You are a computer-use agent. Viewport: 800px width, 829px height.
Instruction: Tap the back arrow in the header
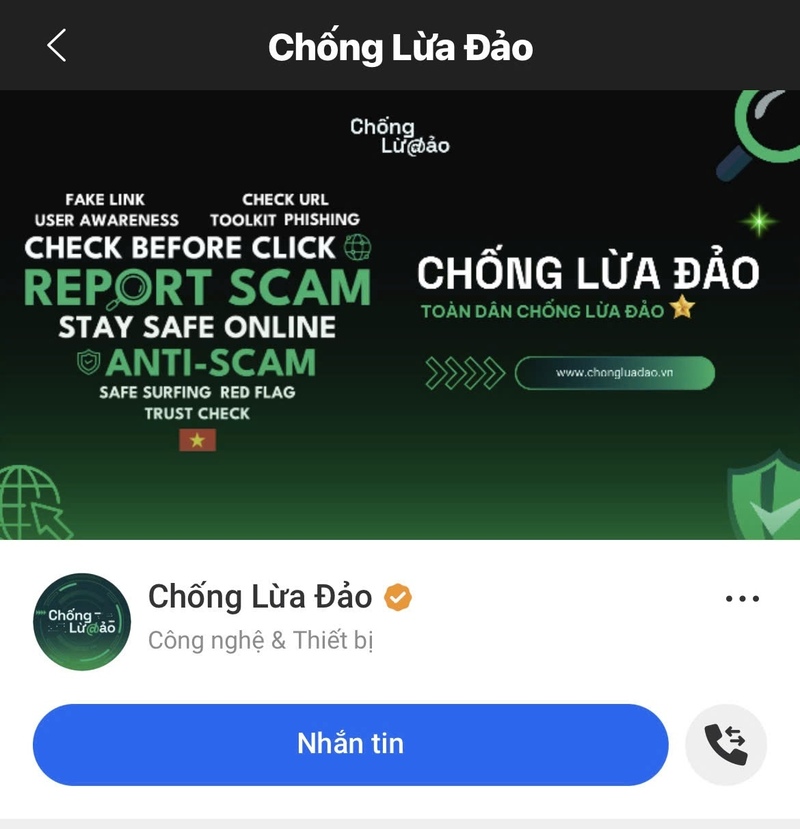point(57,45)
